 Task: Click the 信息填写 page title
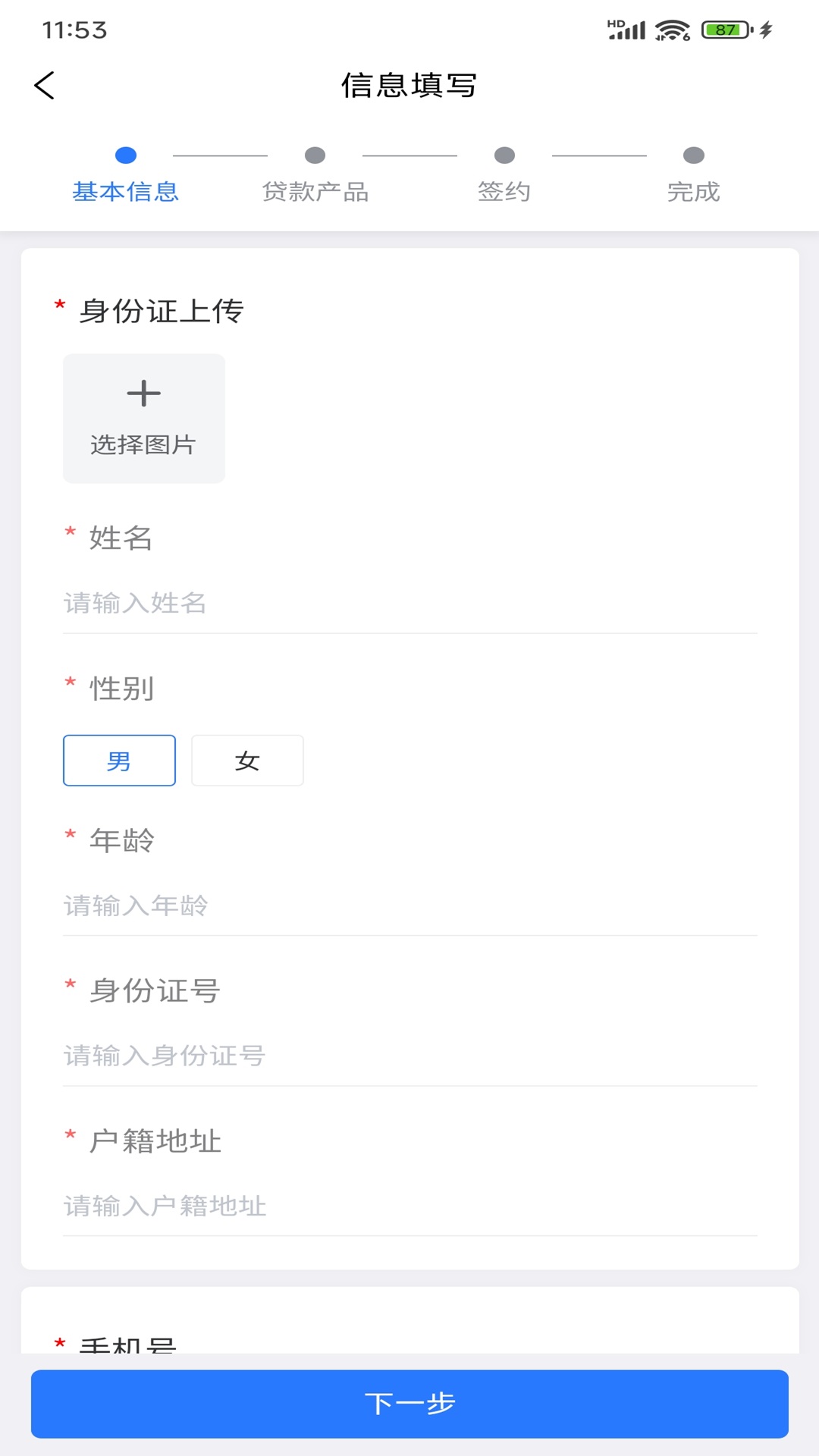[x=409, y=86]
